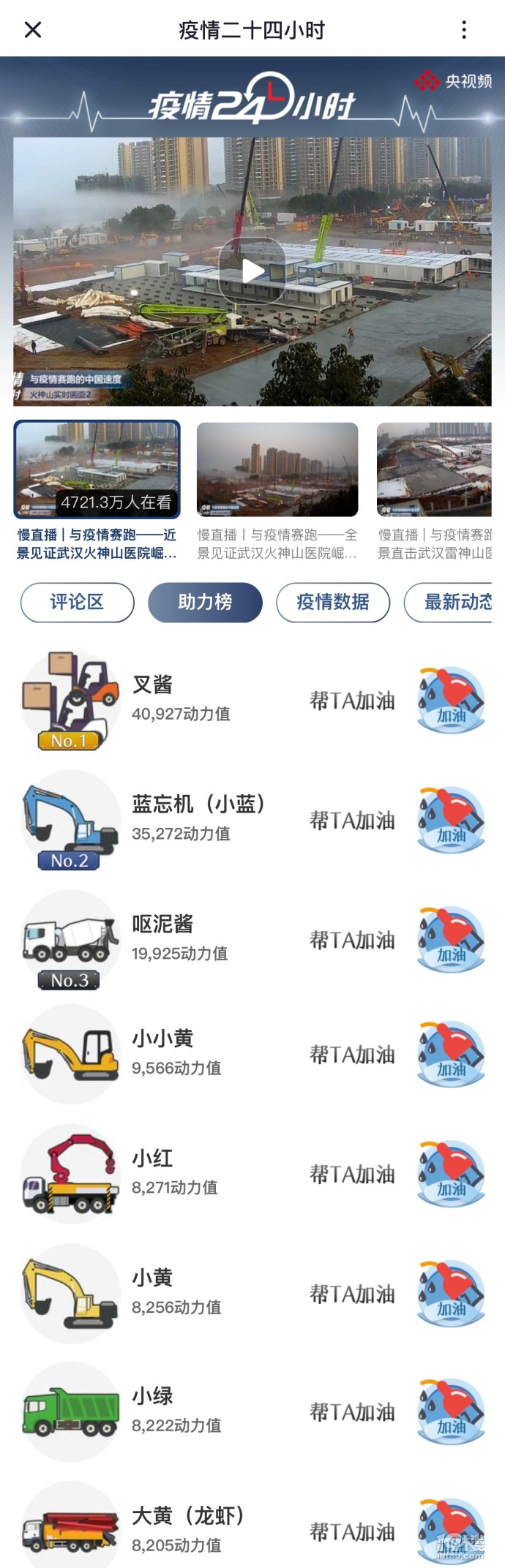Hit the 加油 button for 小小黄
Image resolution: width=505 pixels, height=1568 pixels.
tap(451, 1055)
